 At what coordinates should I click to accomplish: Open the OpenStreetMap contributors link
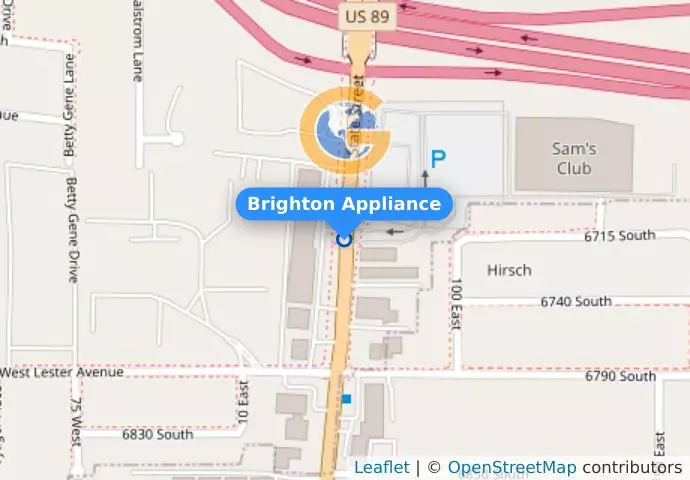click(511, 467)
